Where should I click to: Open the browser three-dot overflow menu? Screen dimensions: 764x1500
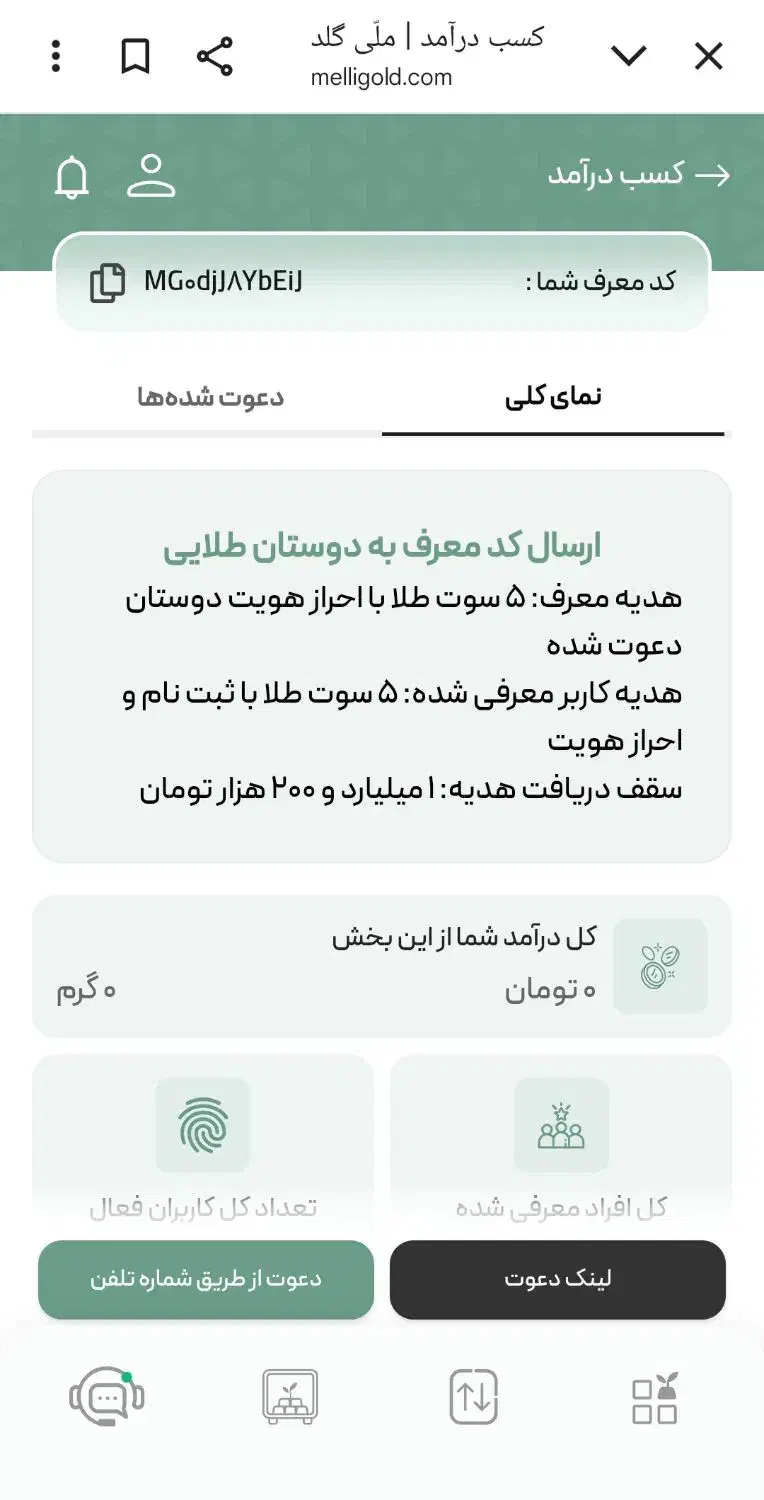pos(55,55)
